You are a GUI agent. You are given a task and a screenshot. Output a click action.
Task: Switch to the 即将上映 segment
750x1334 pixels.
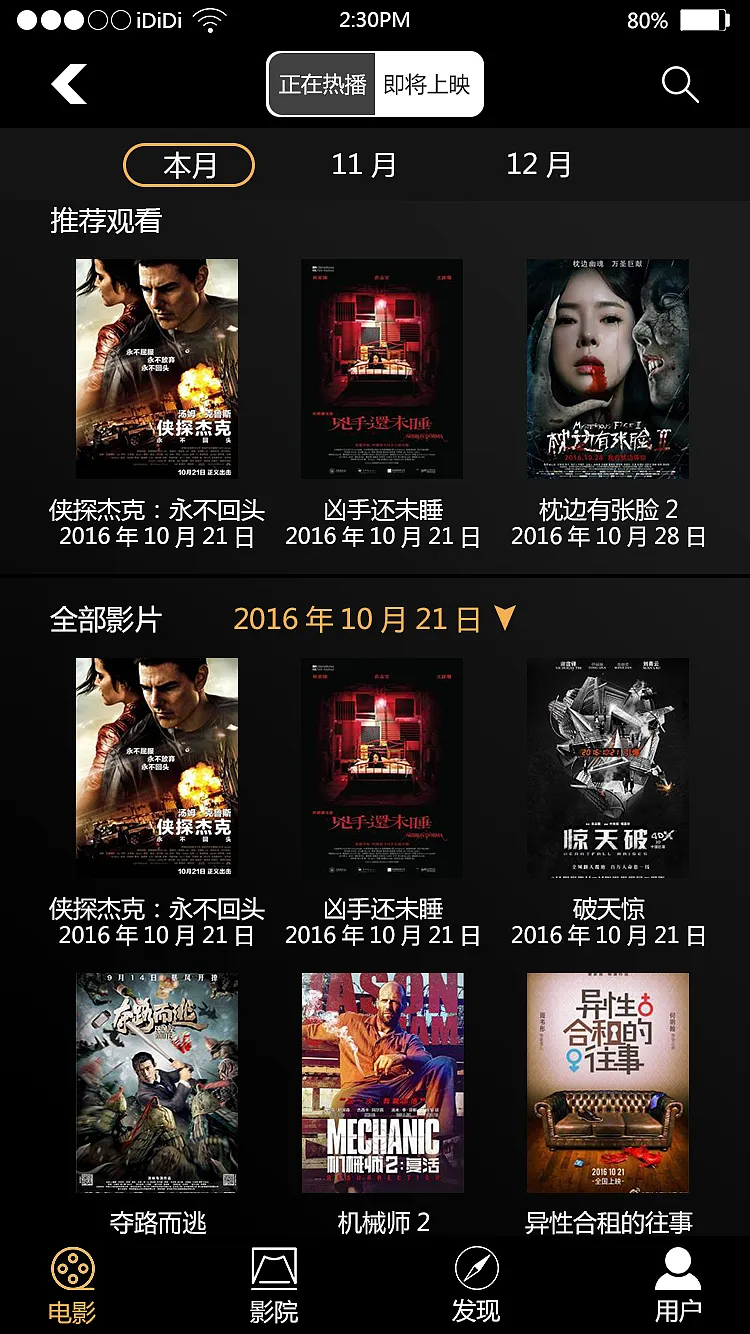click(x=428, y=85)
